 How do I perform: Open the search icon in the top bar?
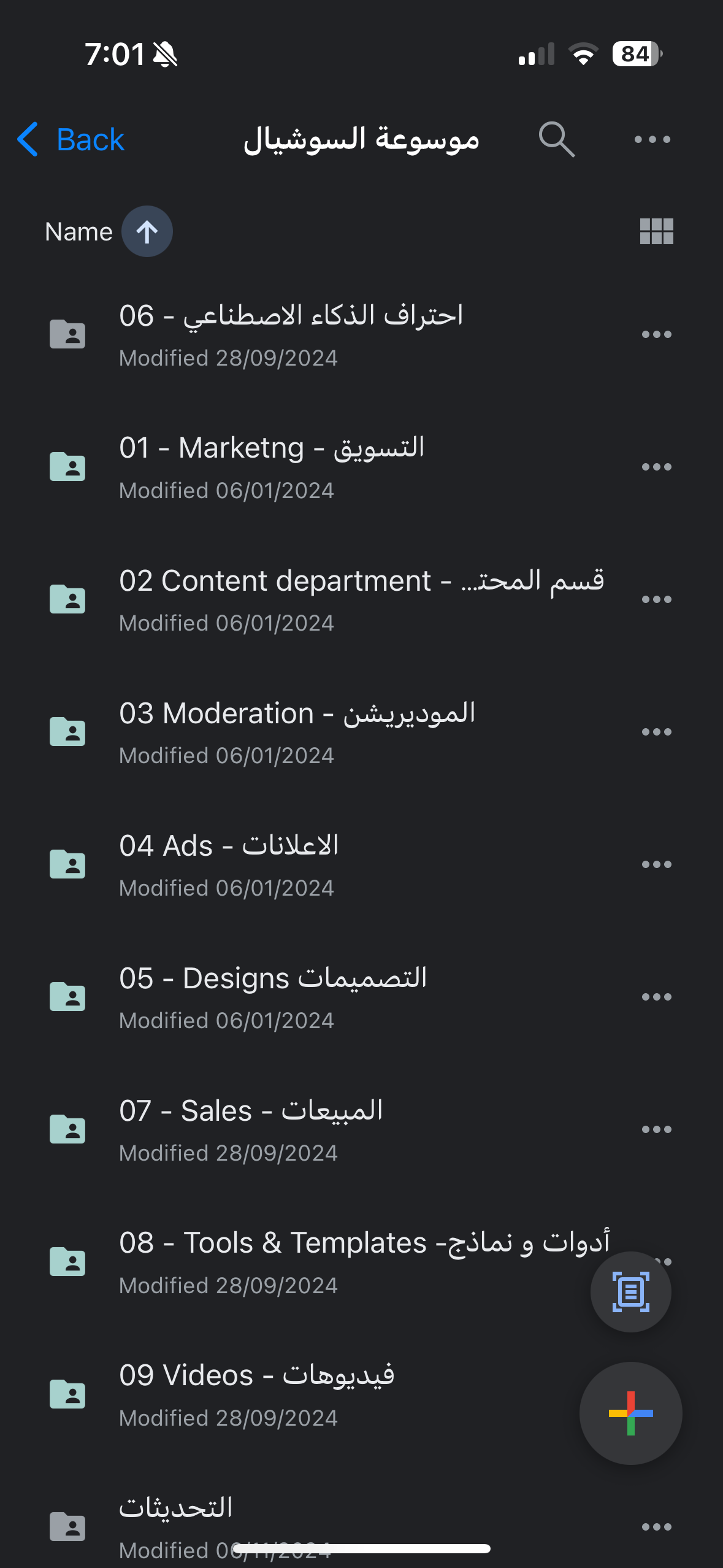[556, 139]
